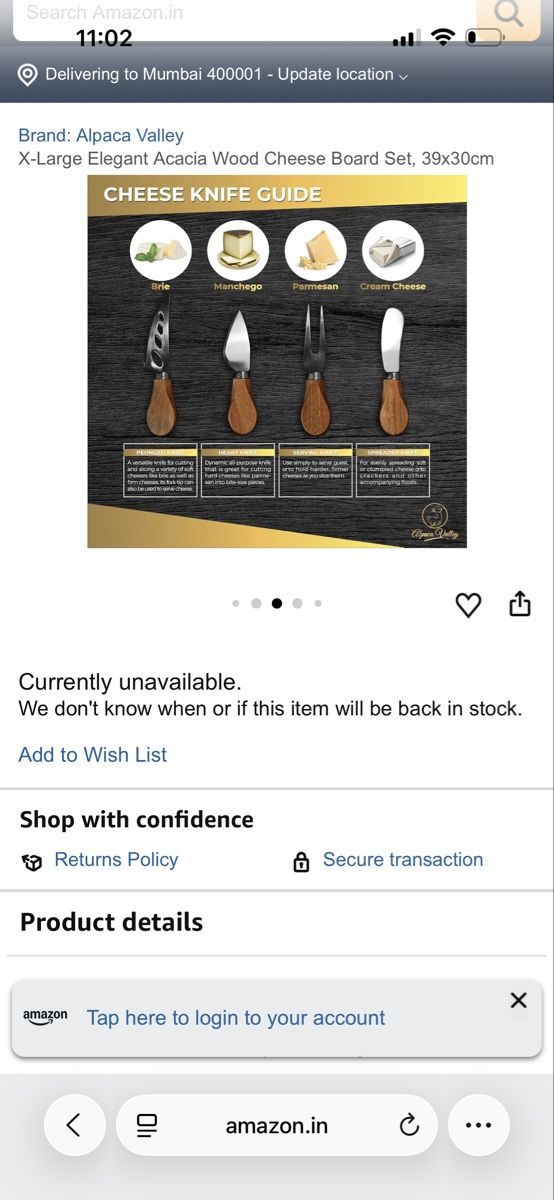Image resolution: width=554 pixels, height=1200 pixels.
Task: Open the page reader menu icon
Action: pos(147,1125)
